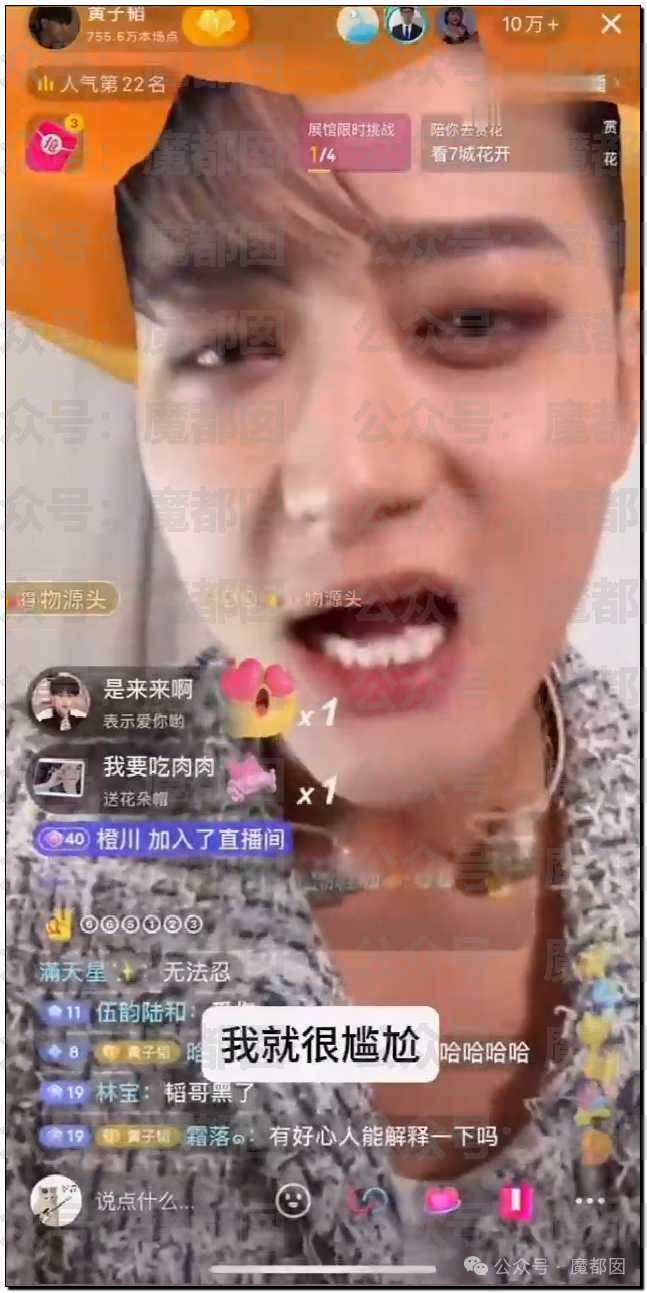Open streamer 黄子韬's profile avatar
Image resolution: width=647 pixels, height=1293 pixels.
pyautogui.click(x=54, y=27)
